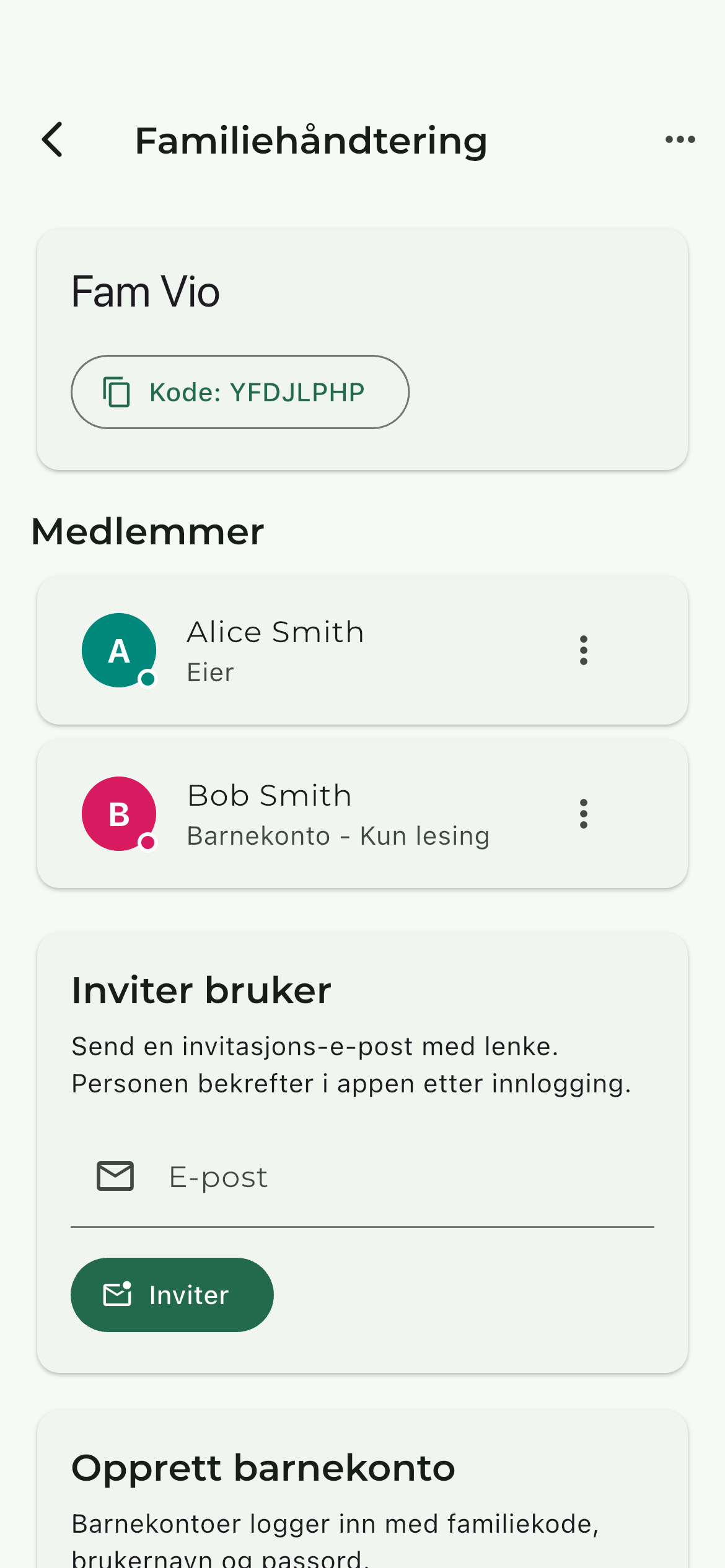The image size is (725, 1568).
Task: Open options for Bob Smith
Action: click(583, 814)
